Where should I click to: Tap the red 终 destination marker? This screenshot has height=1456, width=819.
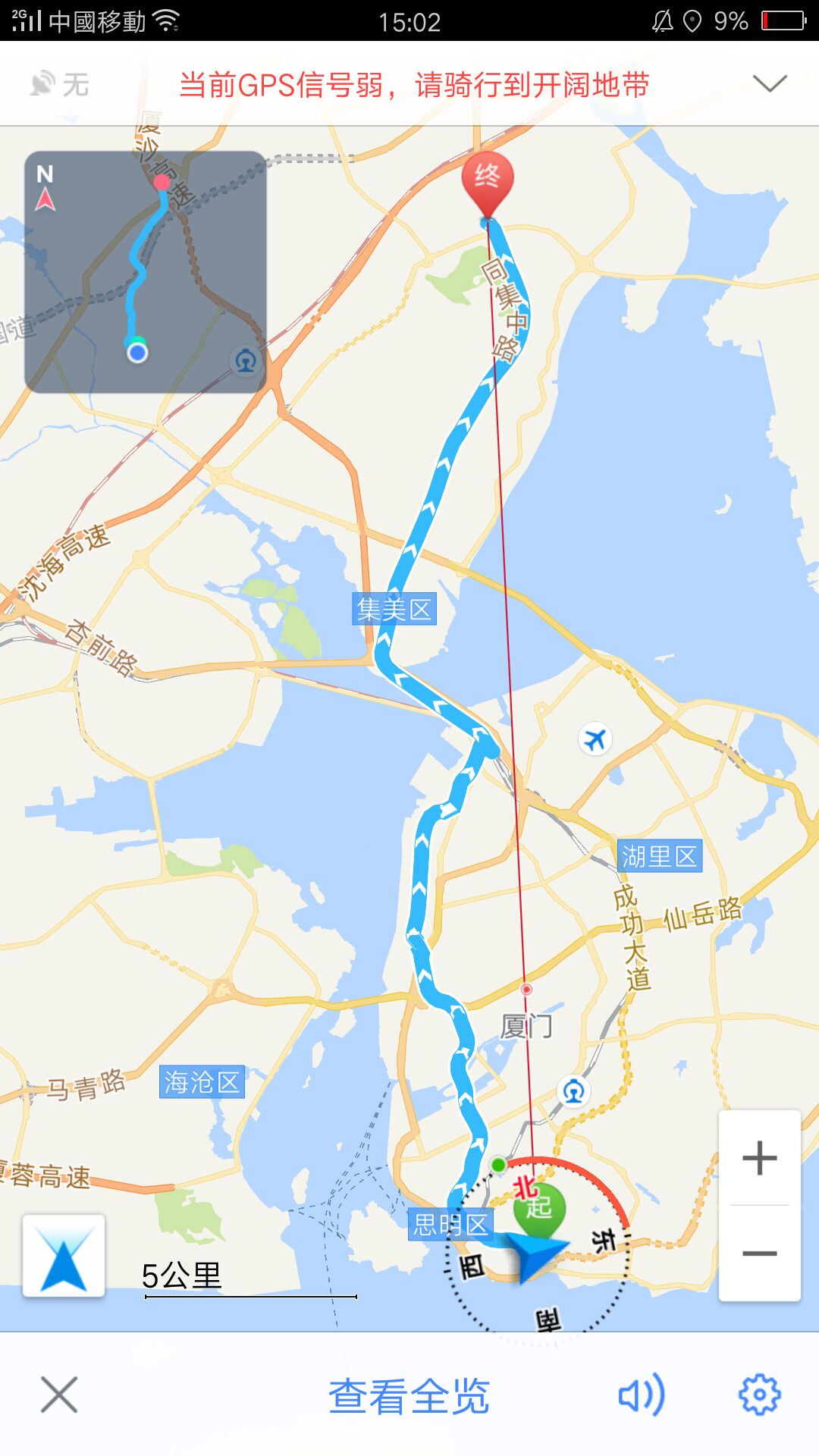pos(488,180)
